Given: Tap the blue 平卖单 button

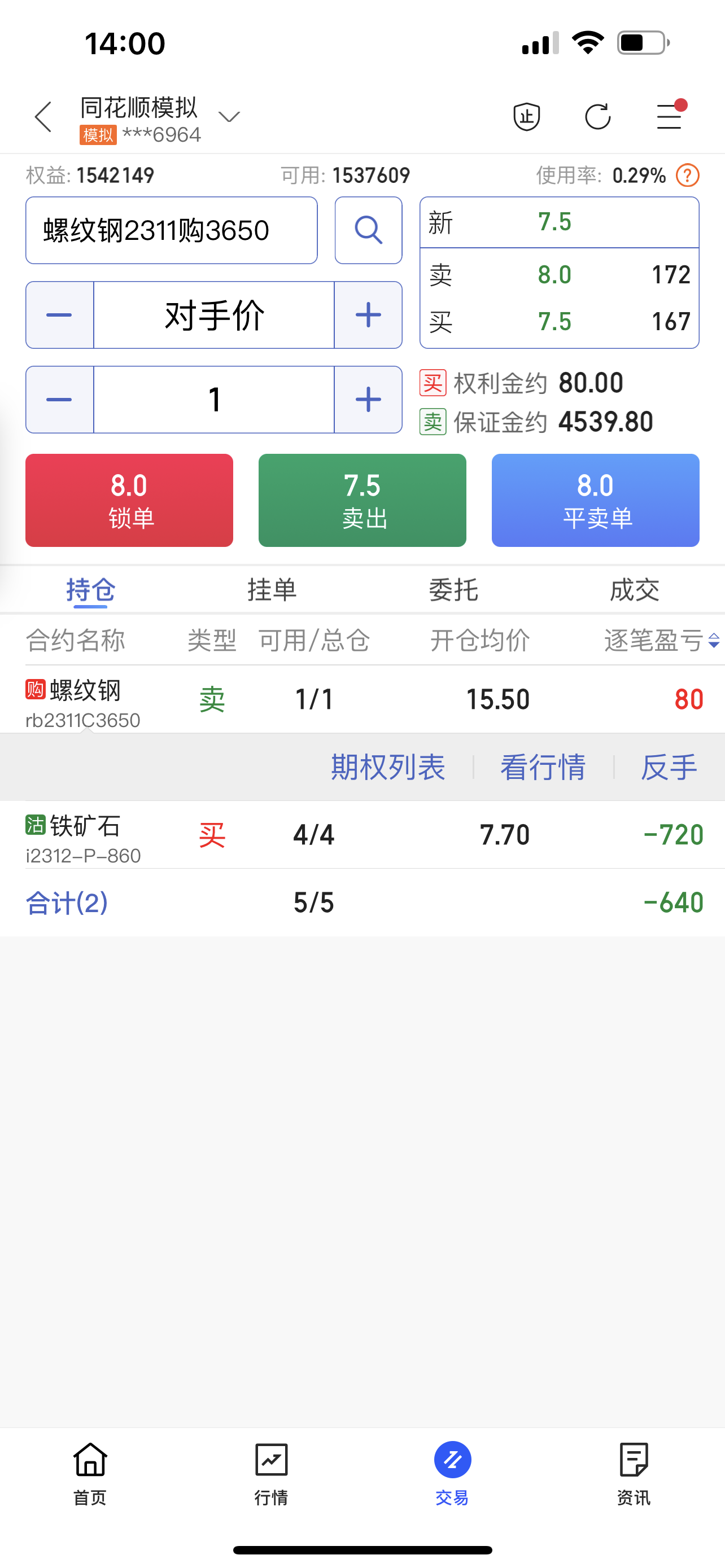Looking at the screenshot, I should click(595, 500).
